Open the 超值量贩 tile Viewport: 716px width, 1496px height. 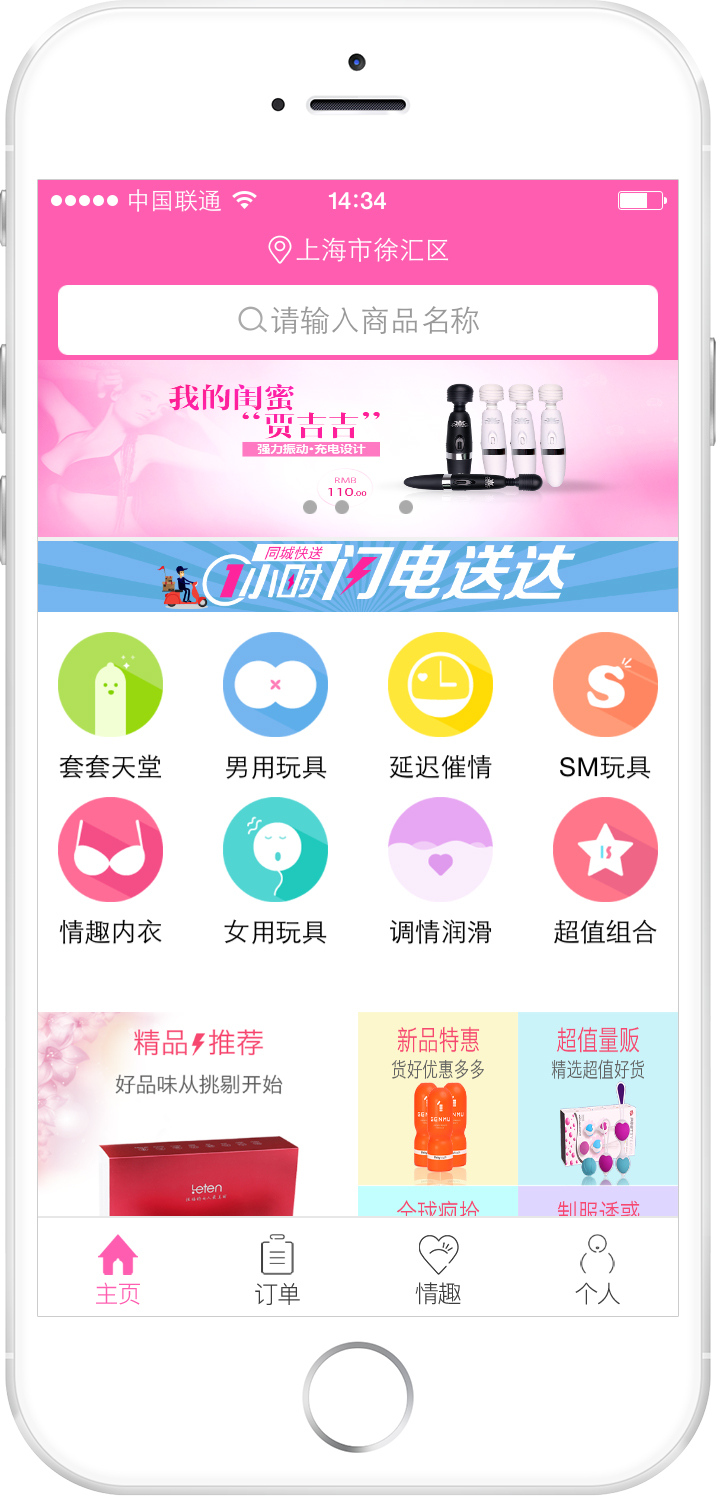[598, 1098]
